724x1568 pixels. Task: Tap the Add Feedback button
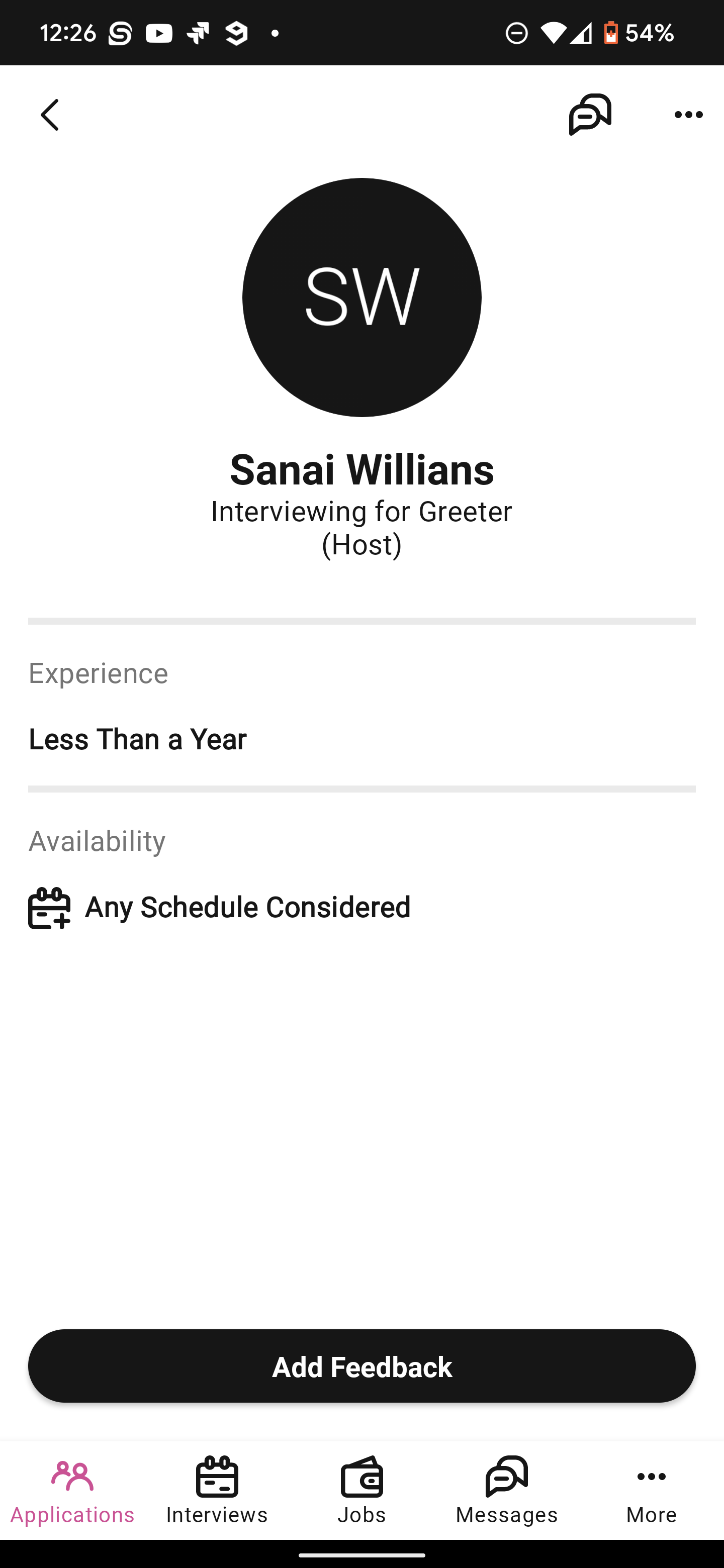click(361, 1366)
